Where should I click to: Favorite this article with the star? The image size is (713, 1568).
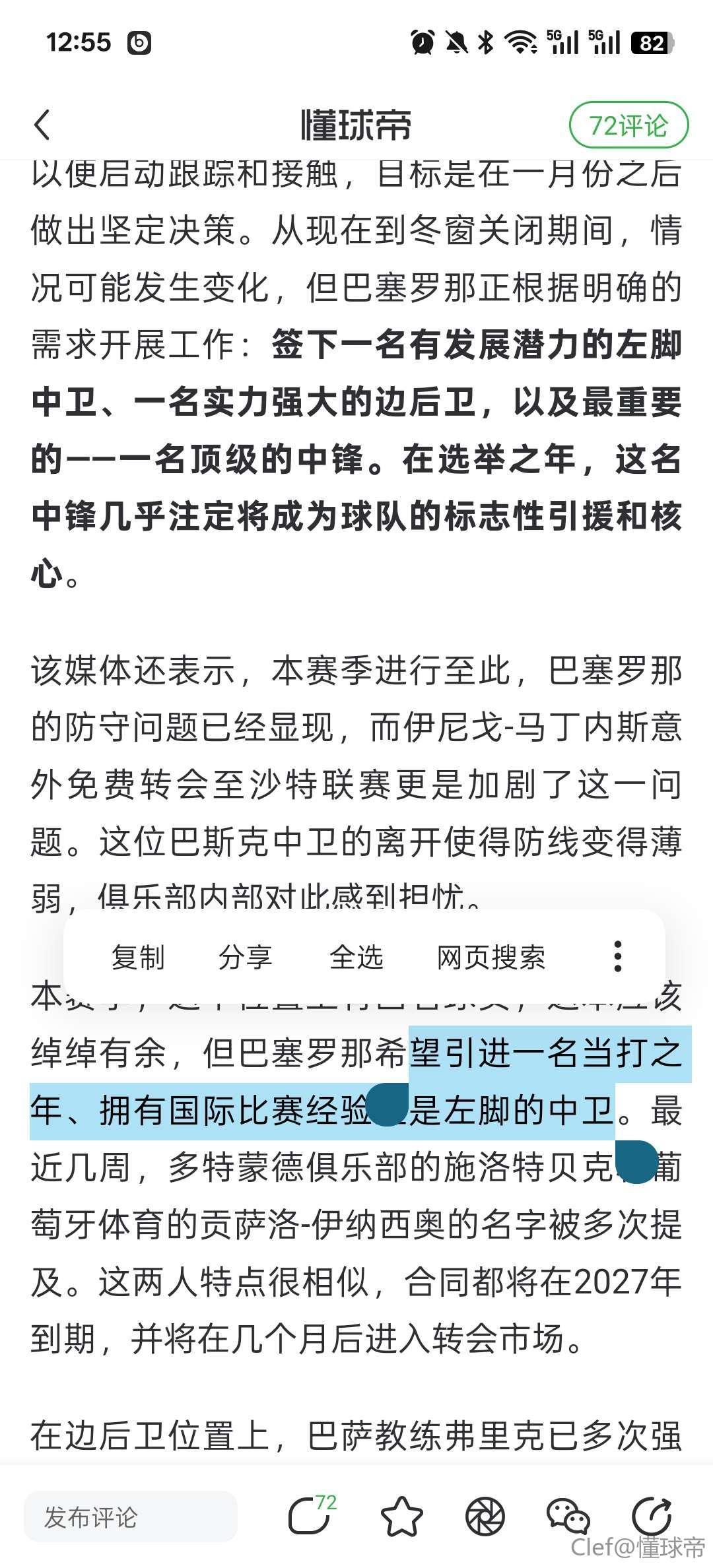tap(401, 1516)
